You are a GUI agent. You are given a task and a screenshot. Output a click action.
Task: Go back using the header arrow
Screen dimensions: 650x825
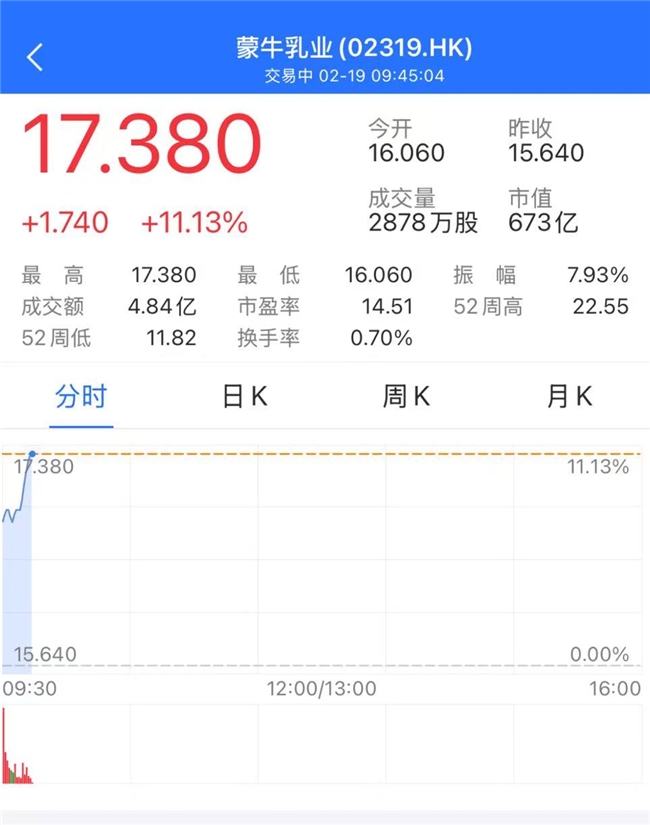point(35,57)
